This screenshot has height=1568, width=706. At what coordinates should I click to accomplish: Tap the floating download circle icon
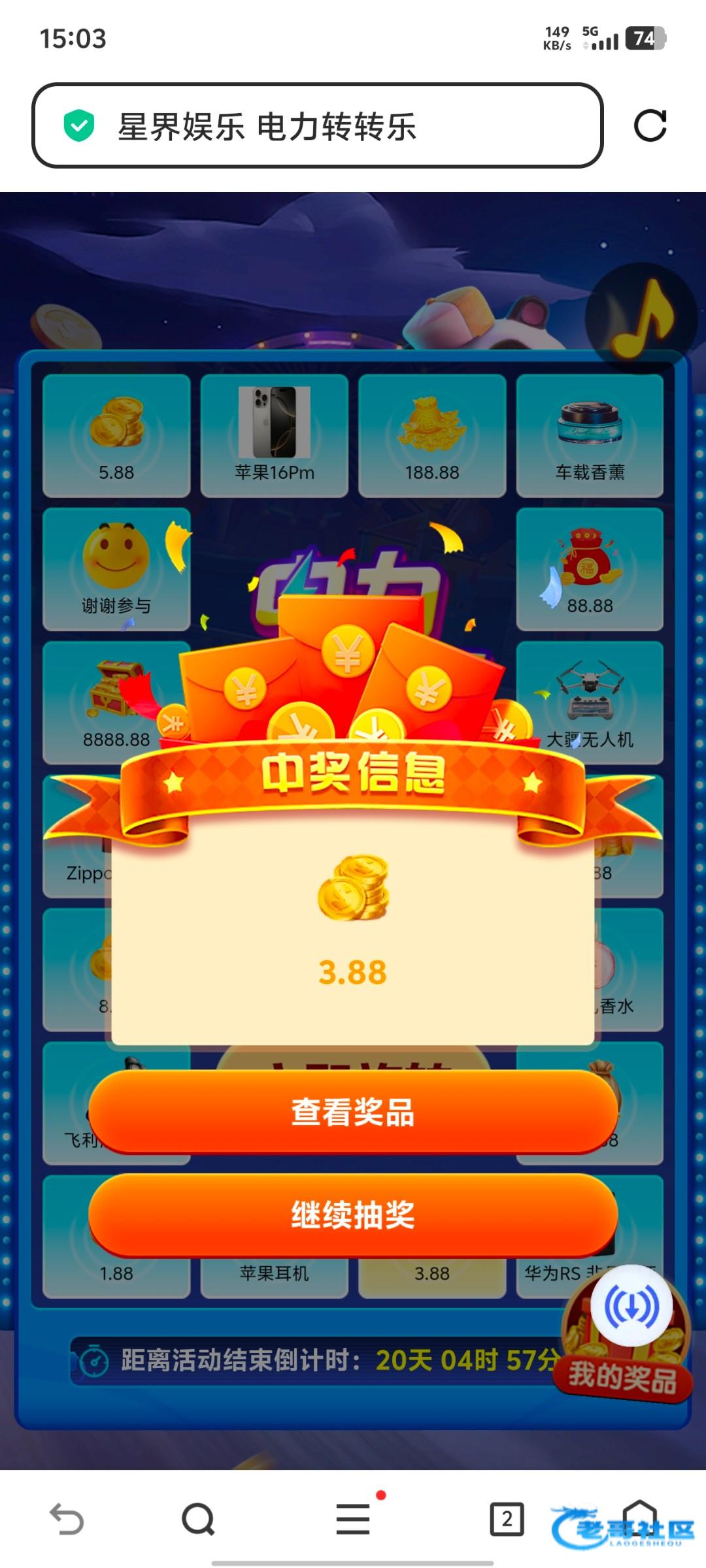point(631,1305)
